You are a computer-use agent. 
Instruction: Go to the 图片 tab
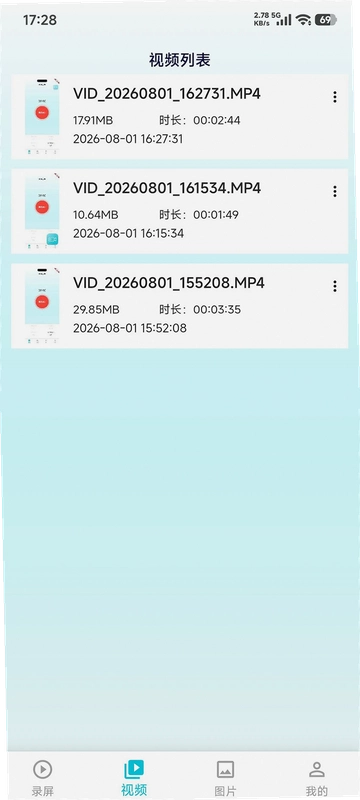coord(225,778)
